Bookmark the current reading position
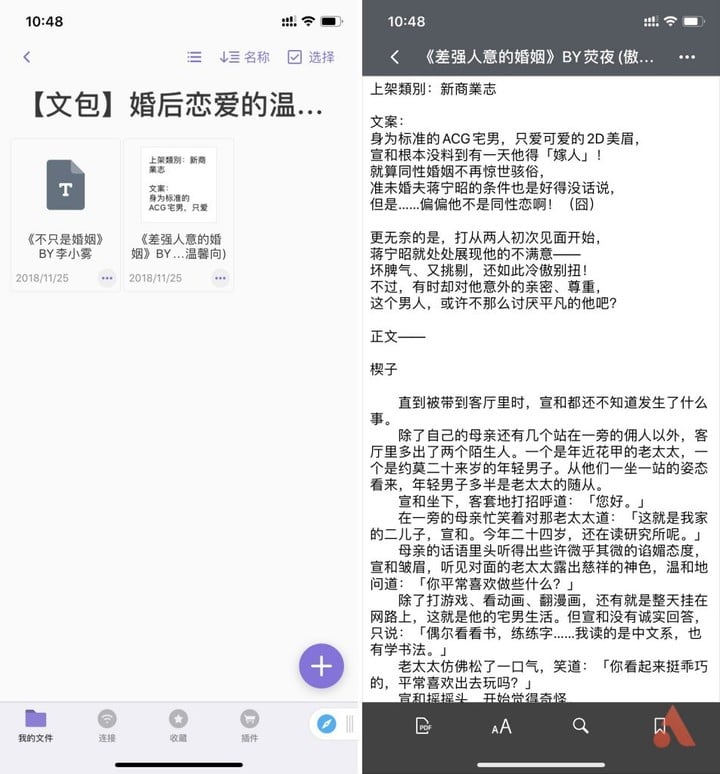The image size is (720, 774). pos(660,726)
